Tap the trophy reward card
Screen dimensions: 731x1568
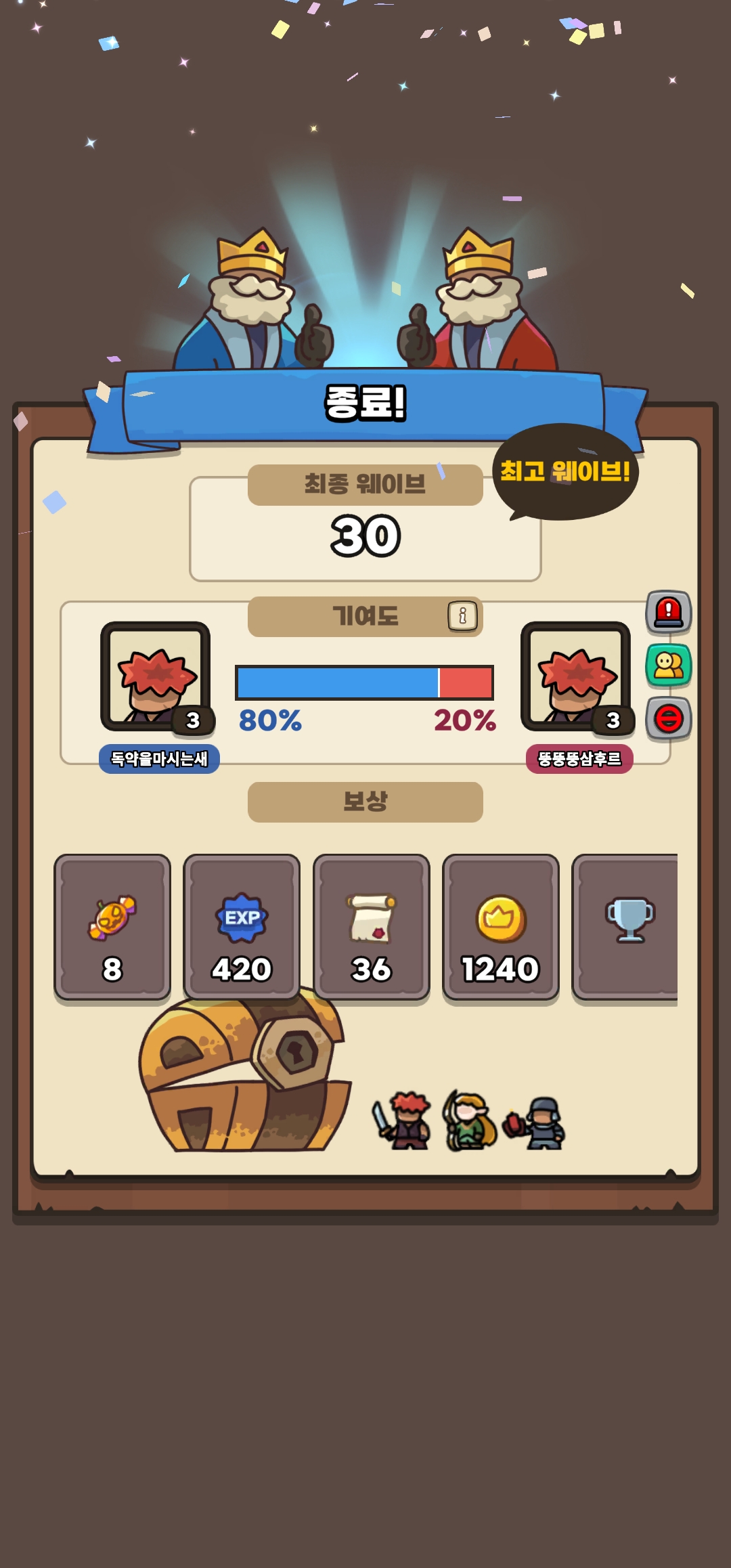coord(625,927)
